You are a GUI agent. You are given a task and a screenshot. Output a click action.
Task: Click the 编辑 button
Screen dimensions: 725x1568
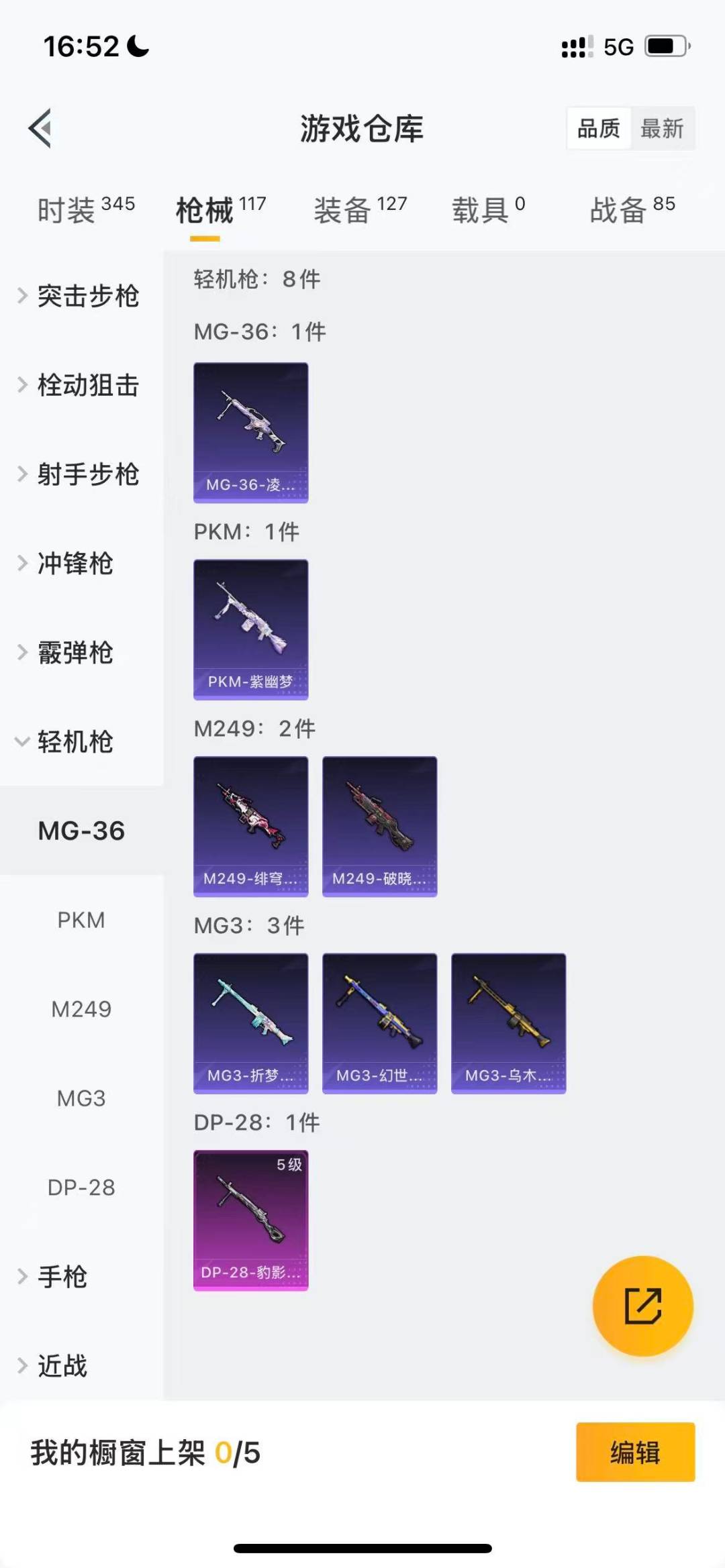pyautogui.click(x=635, y=1453)
